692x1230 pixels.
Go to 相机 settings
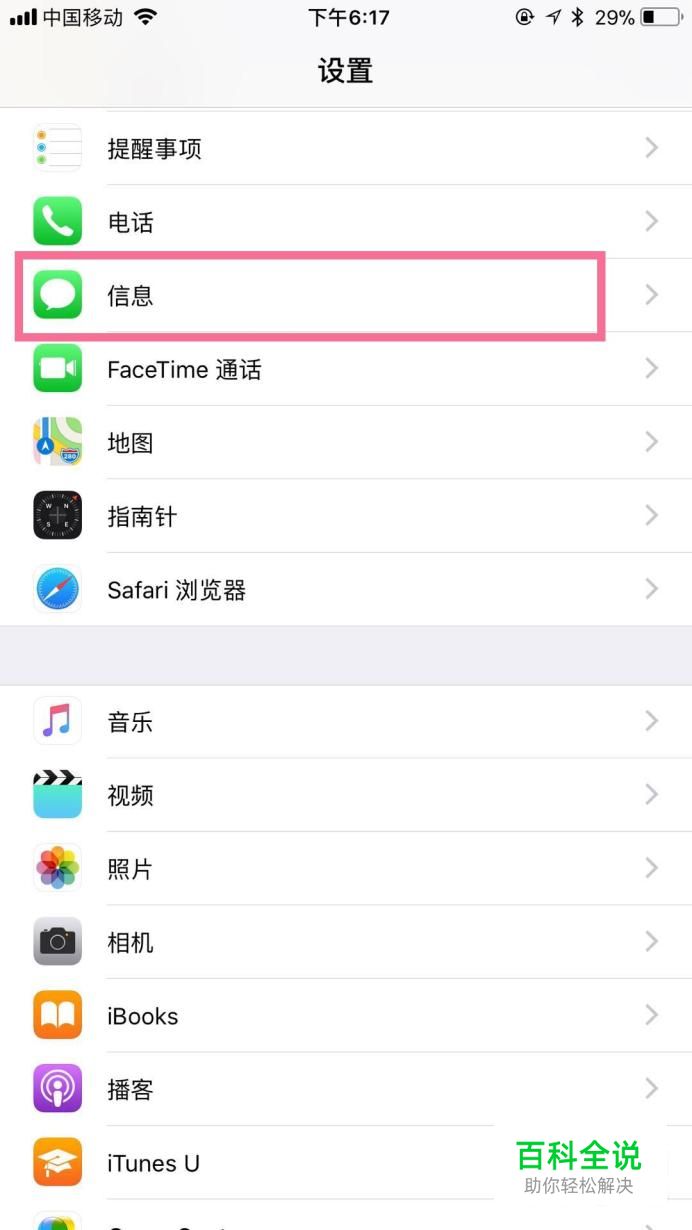click(345, 943)
